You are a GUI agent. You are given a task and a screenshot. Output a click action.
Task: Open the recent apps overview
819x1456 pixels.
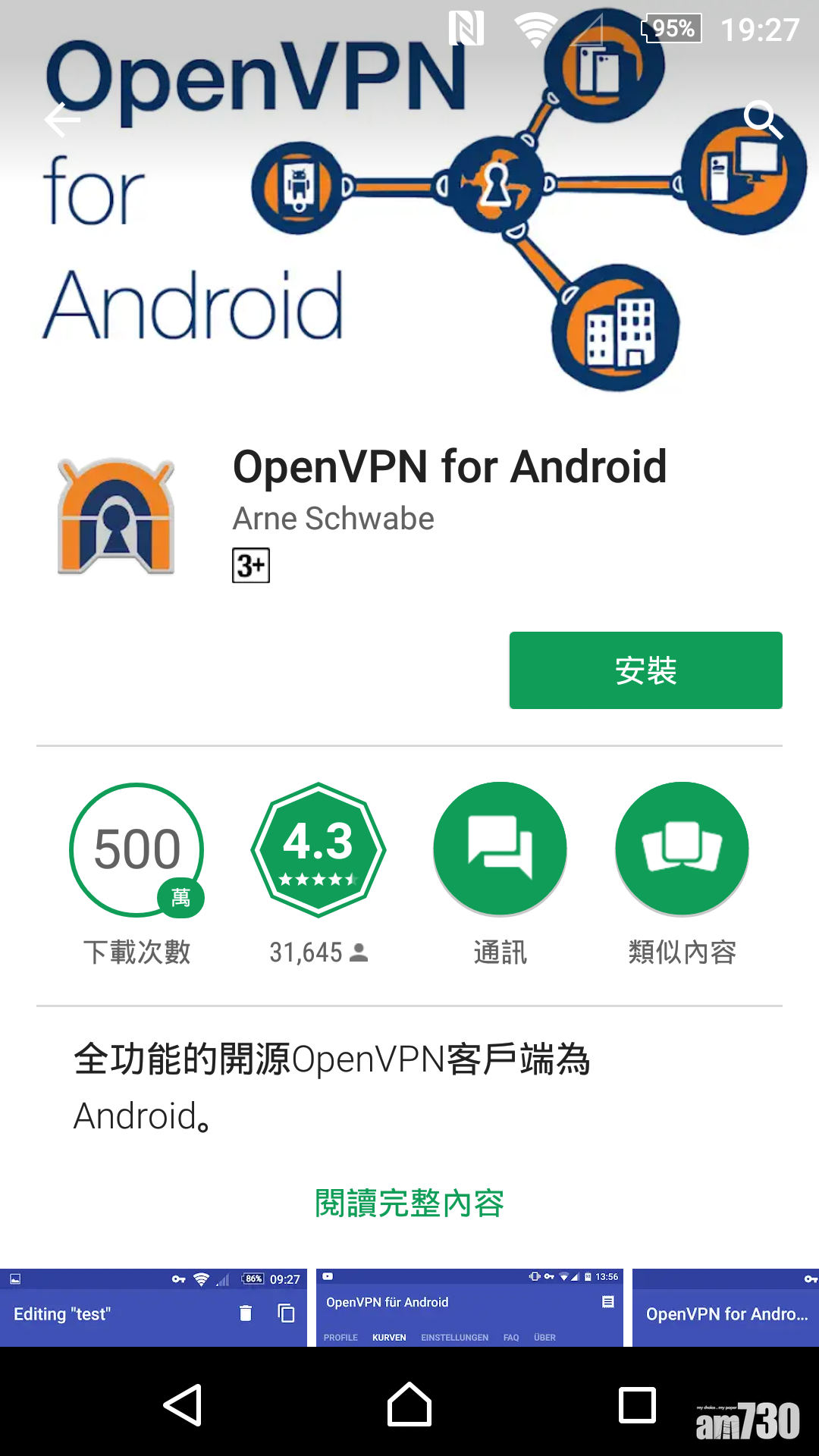[637, 1405]
